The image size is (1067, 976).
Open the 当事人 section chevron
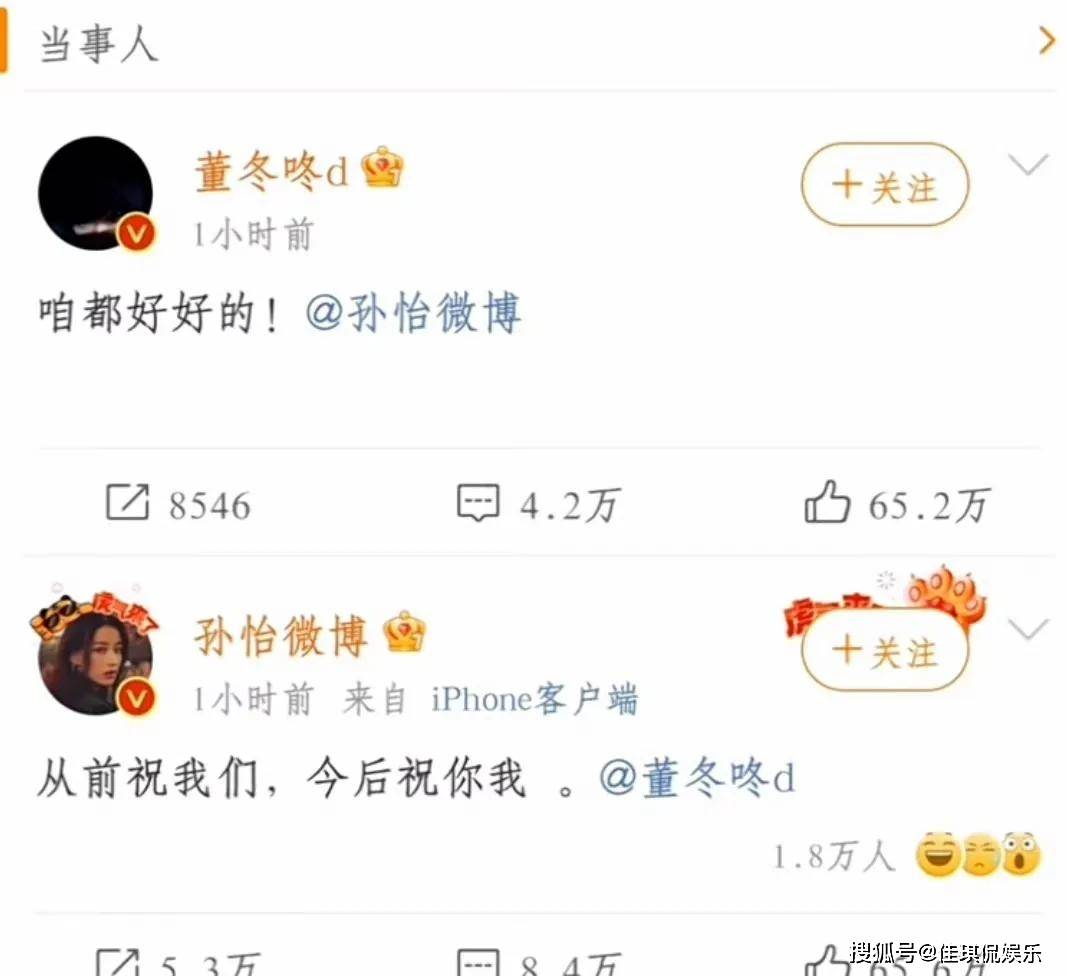[x=1046, y=42]
